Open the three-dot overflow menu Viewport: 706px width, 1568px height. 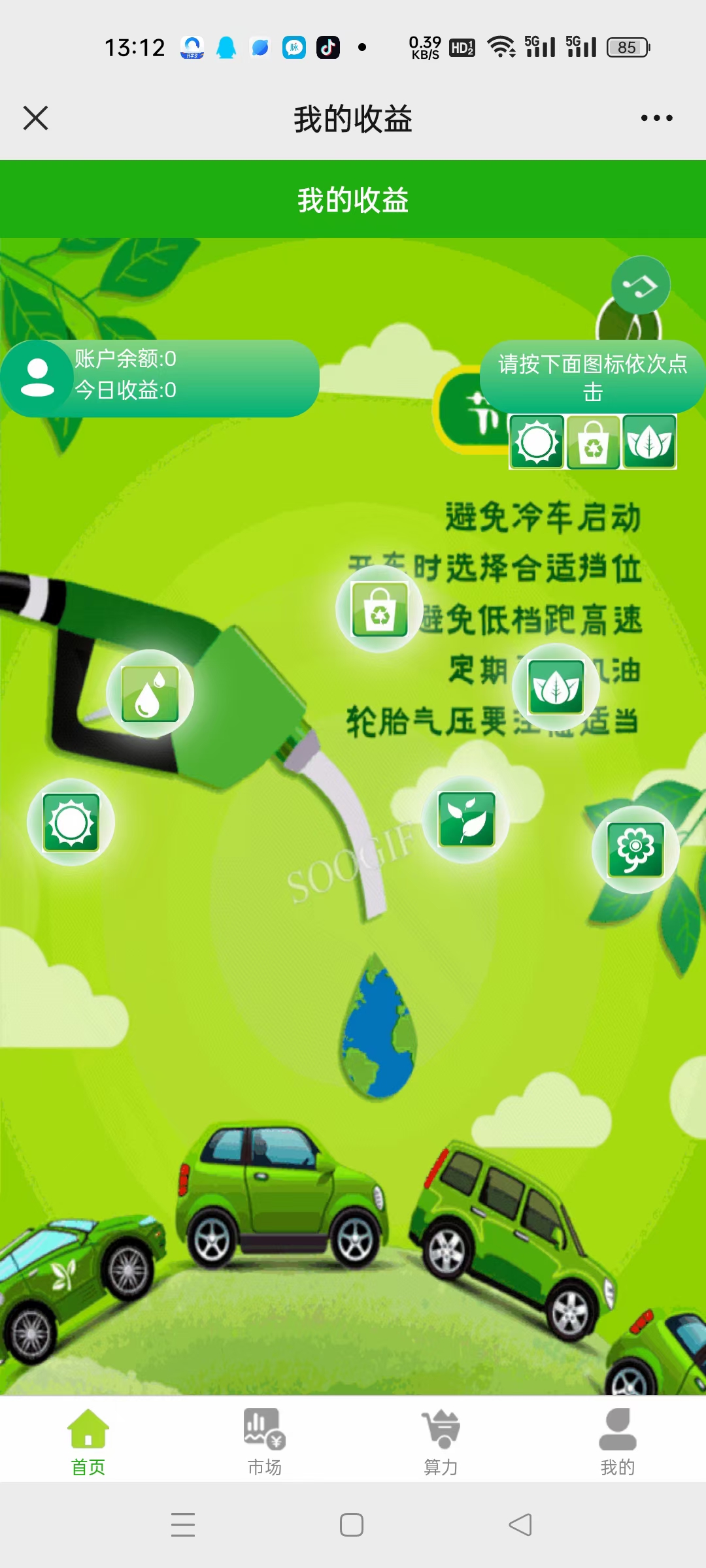656,118
